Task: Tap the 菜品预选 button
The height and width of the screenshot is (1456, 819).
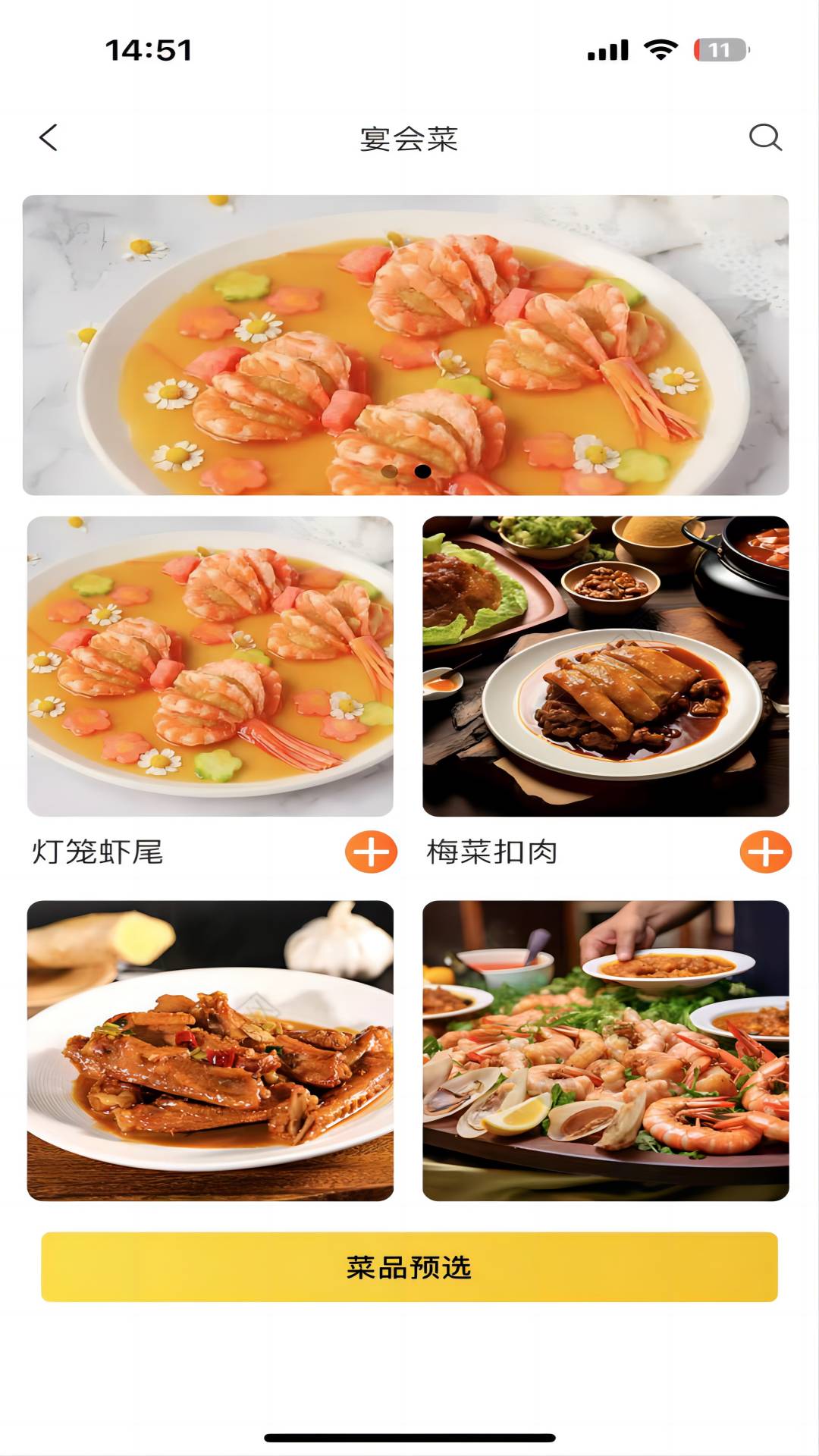Action: [x=409, y=1267]
